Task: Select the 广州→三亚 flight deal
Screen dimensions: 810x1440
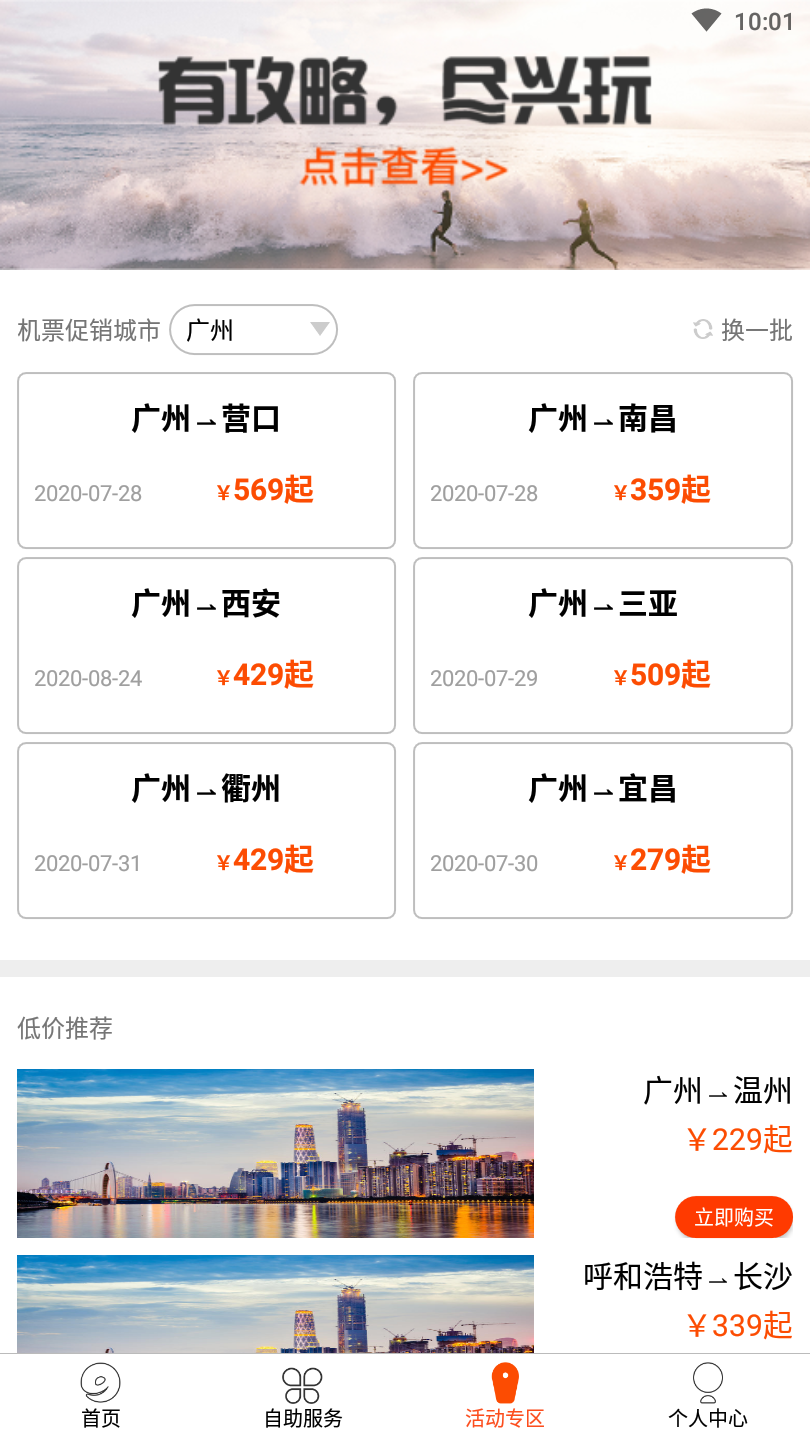Action: [603, 645]
